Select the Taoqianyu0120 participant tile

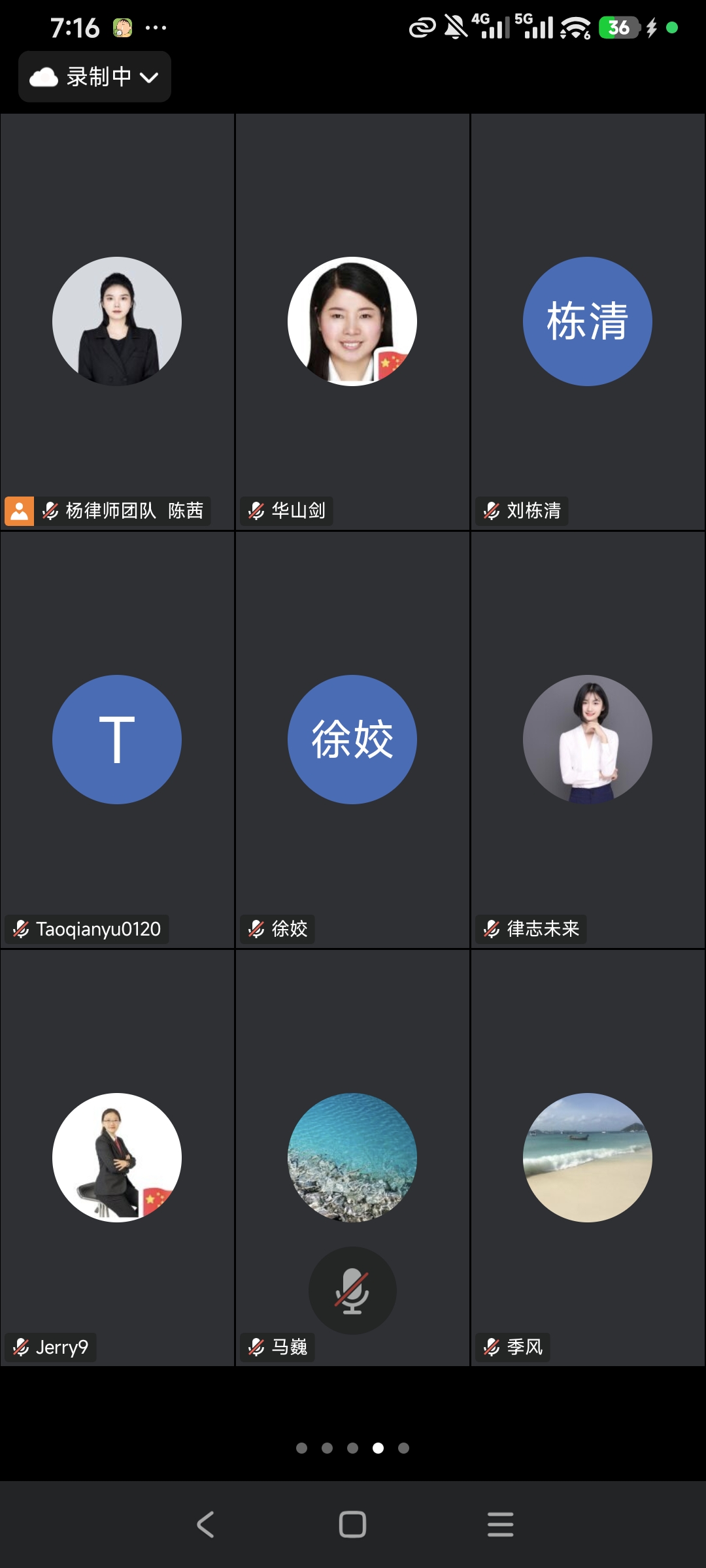[x=117, y=740]
